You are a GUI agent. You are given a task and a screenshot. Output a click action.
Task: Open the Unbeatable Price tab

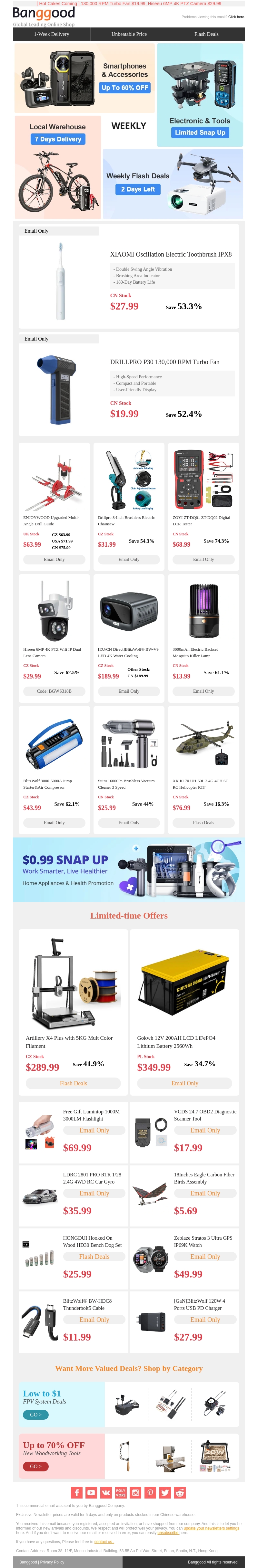click(129, 34)
